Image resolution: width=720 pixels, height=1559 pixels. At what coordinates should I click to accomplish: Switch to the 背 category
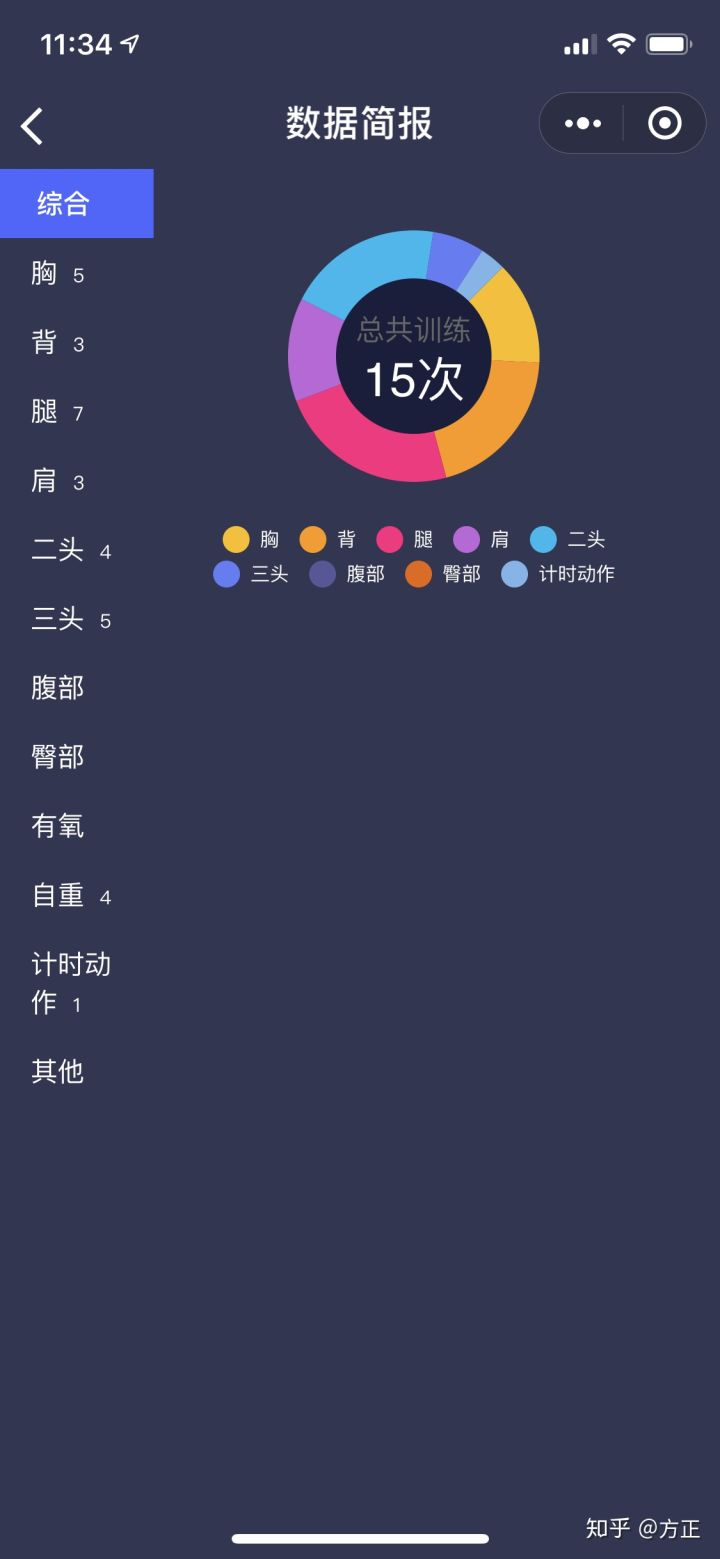(x=57, y=343)
